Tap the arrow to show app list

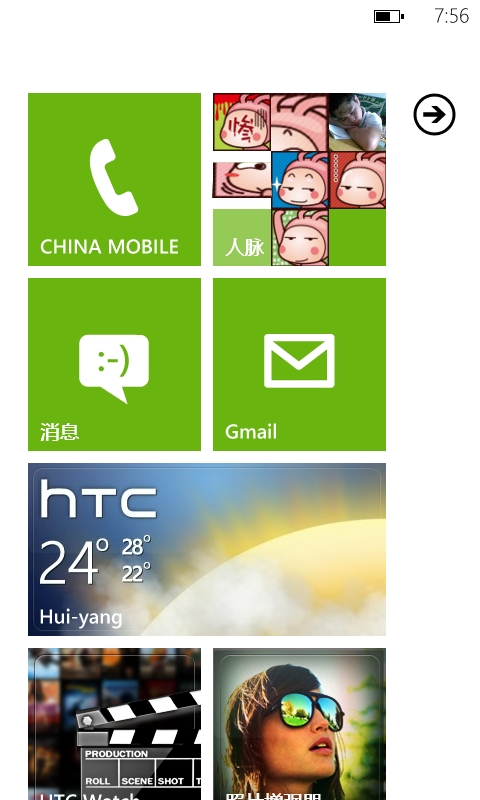pyautogui.click(x=434, y=114)
